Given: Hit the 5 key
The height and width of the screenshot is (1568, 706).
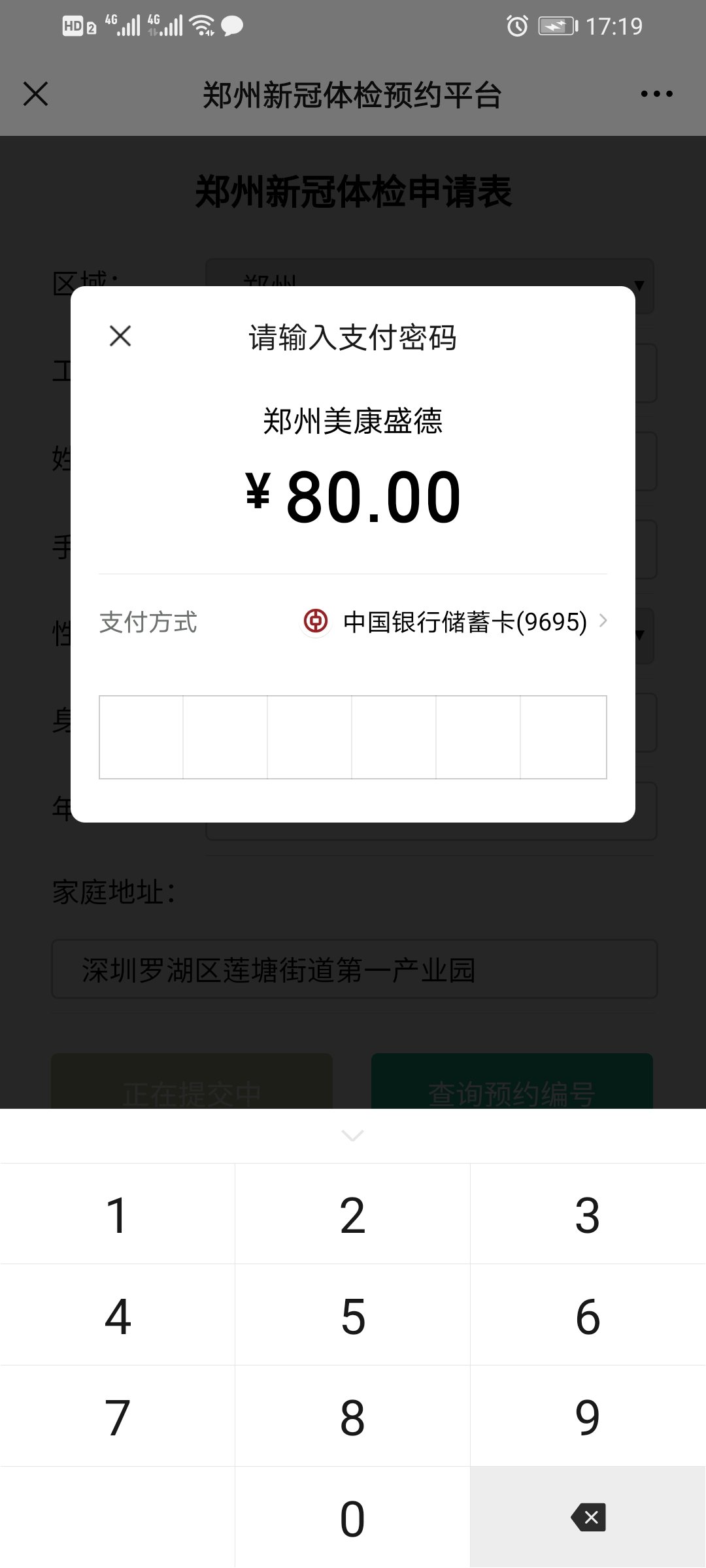Looking at the screenshot, I should [x=352, y=1316].
